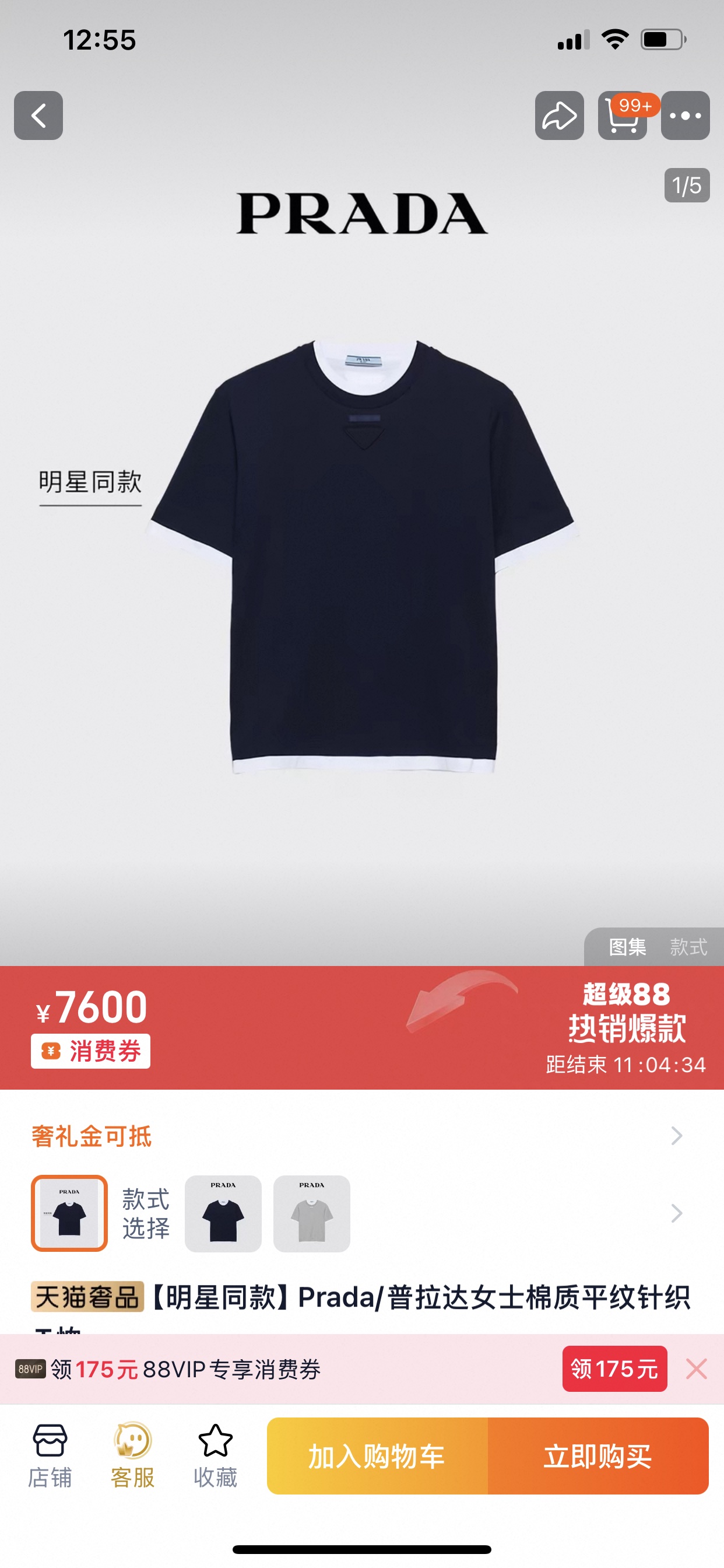Contact 客服 customer service
This screenshot has height=1568, width=724.
tap(133, 1455)
